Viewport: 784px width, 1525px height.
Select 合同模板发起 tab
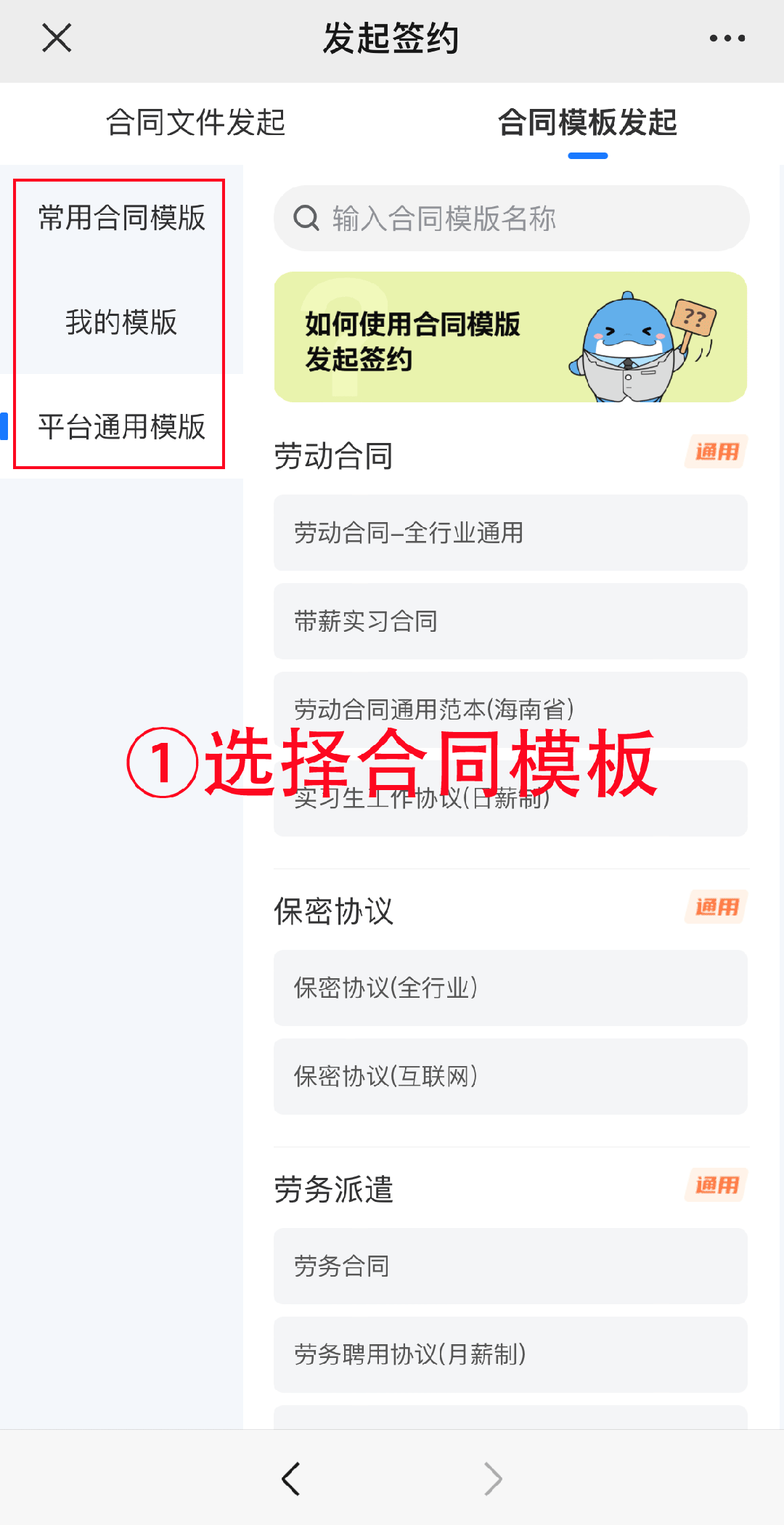(x=587, y=122)
